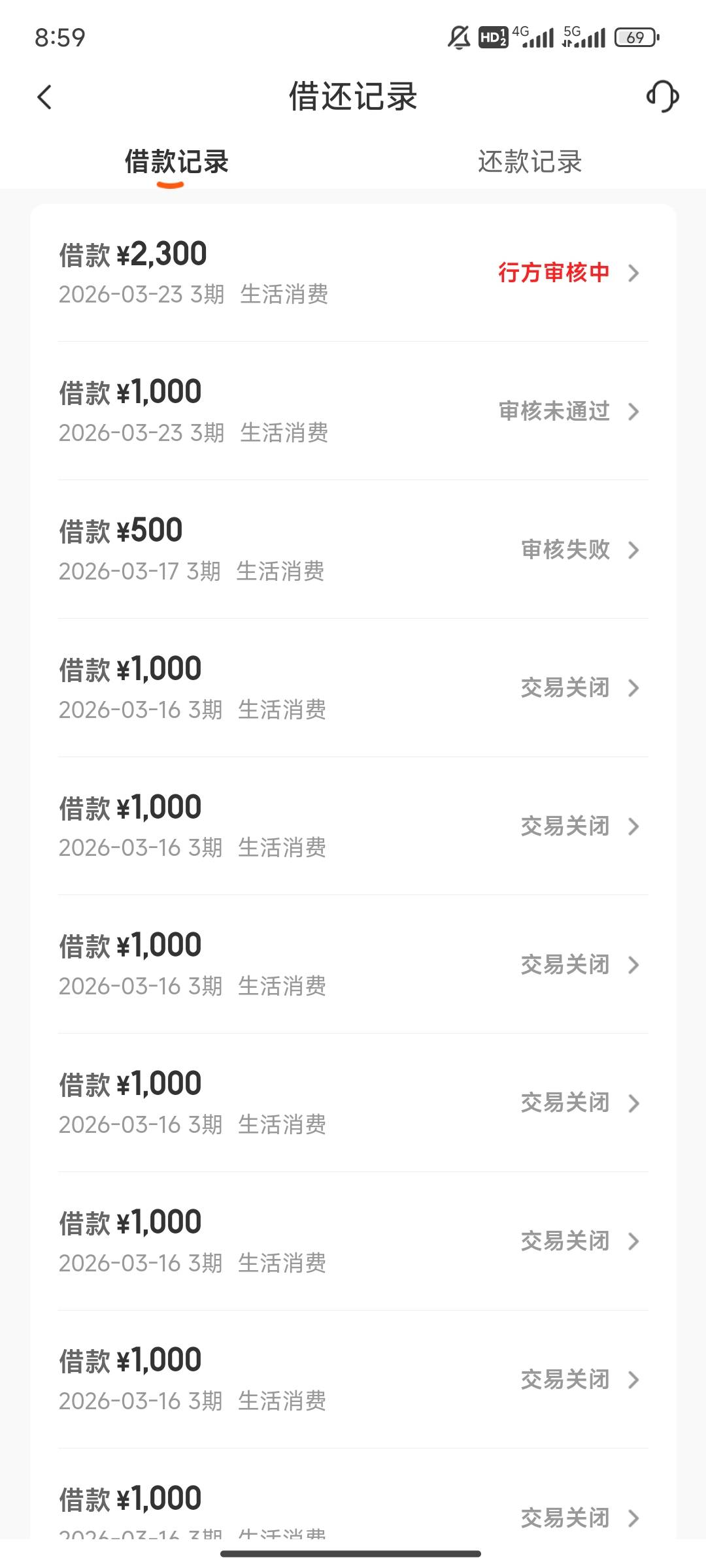Select the 借款记录 tab
The height and width of the screenshot is (1568, 706).
point(176,162)
